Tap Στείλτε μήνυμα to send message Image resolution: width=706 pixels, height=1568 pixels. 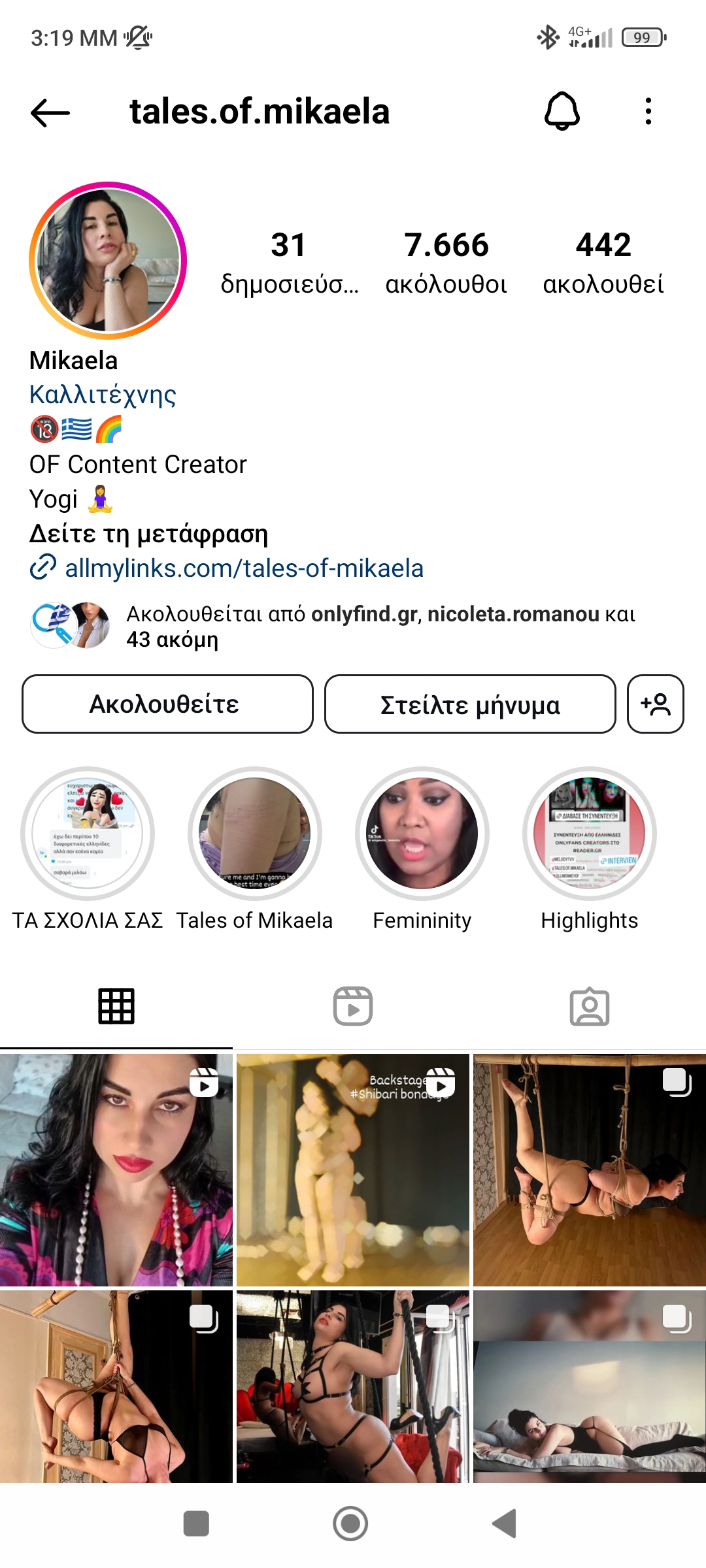tap(470, 704)
